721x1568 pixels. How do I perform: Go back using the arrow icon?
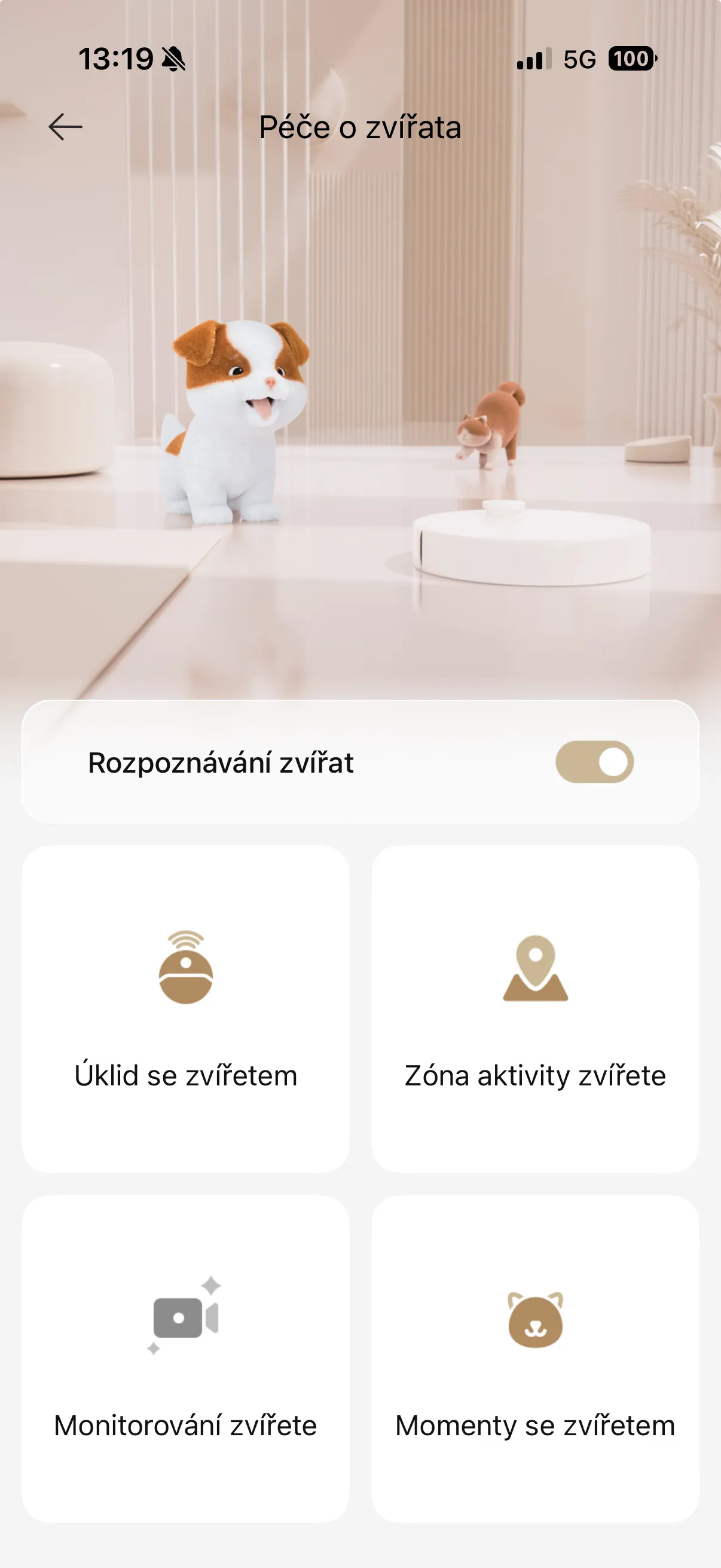[65, 127]
